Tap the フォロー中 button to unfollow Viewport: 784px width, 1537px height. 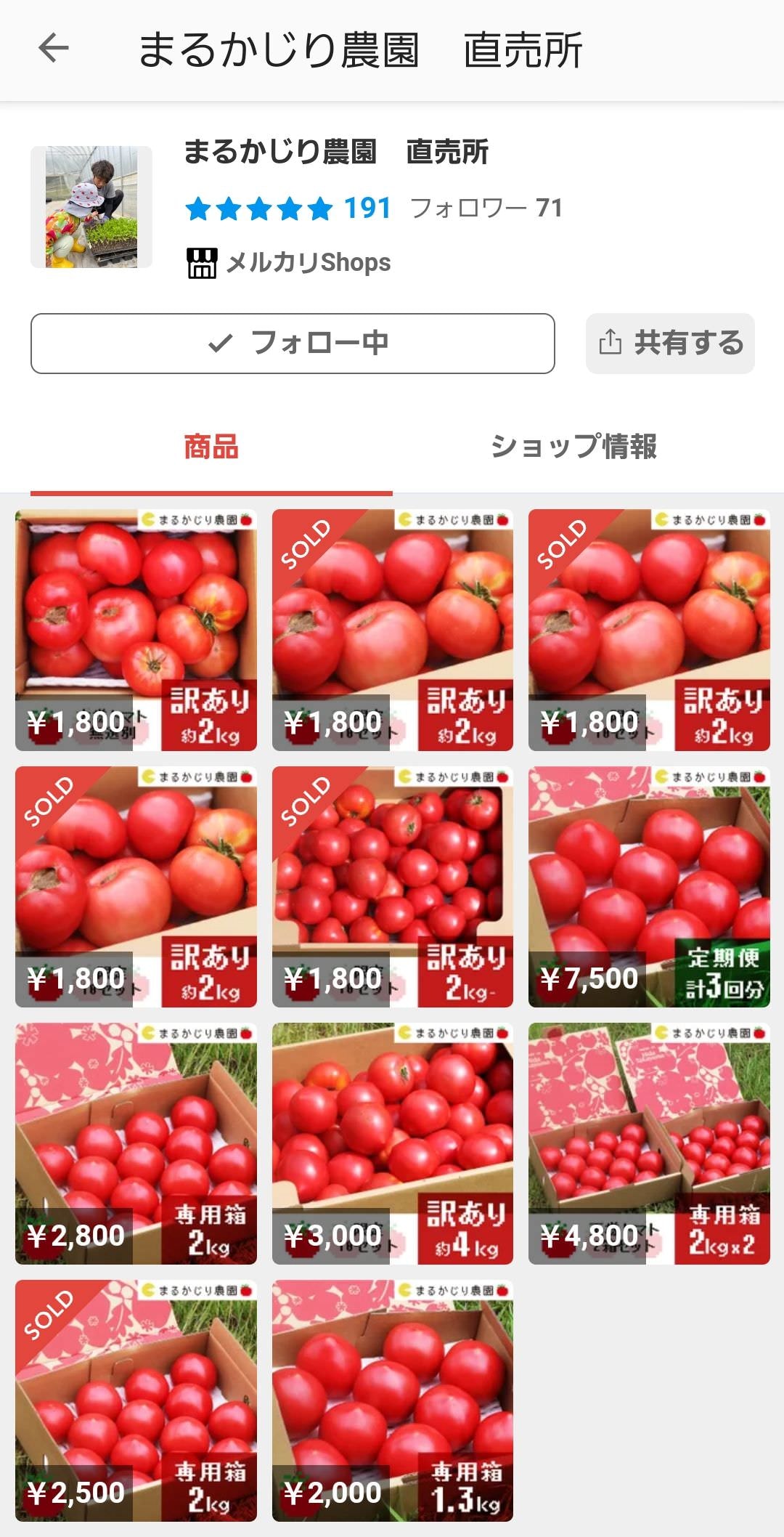pos(293,344)
